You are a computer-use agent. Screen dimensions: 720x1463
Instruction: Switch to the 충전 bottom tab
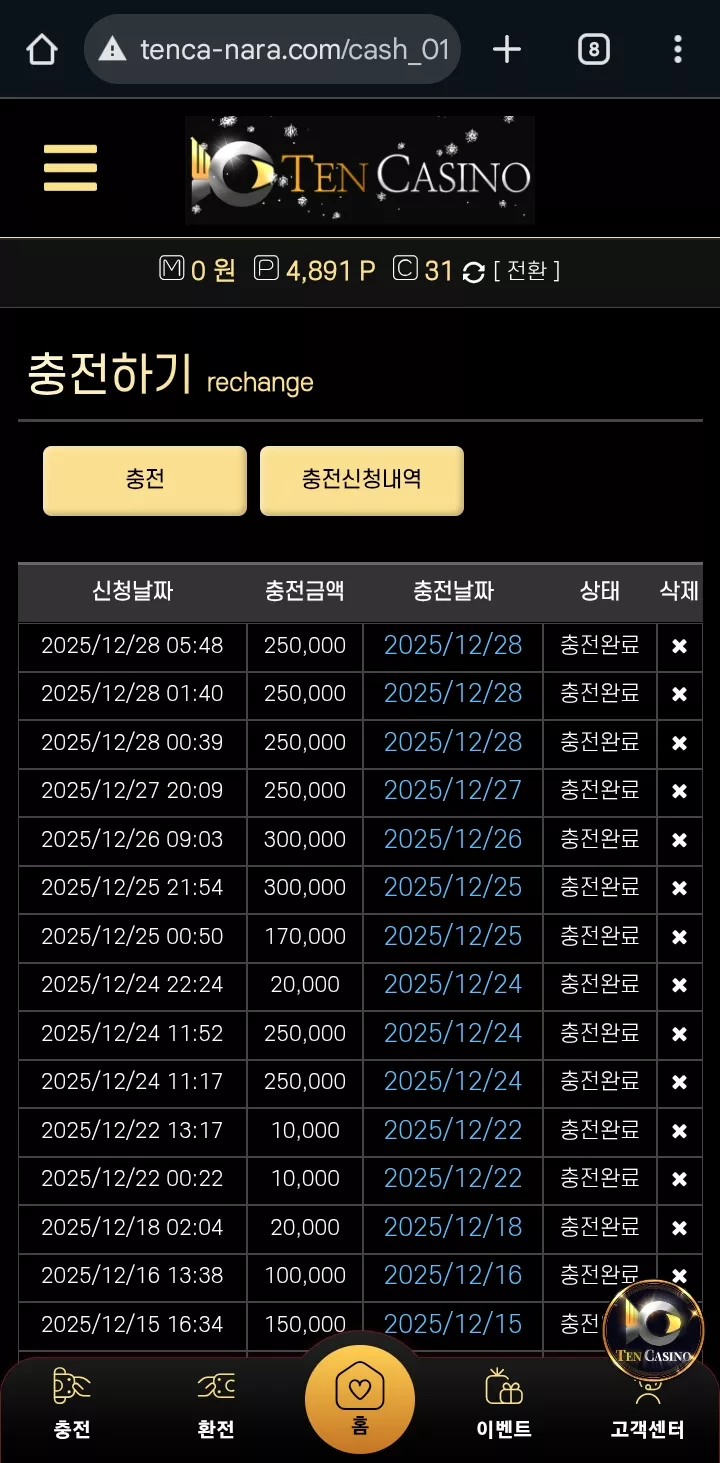(72, 1404)
